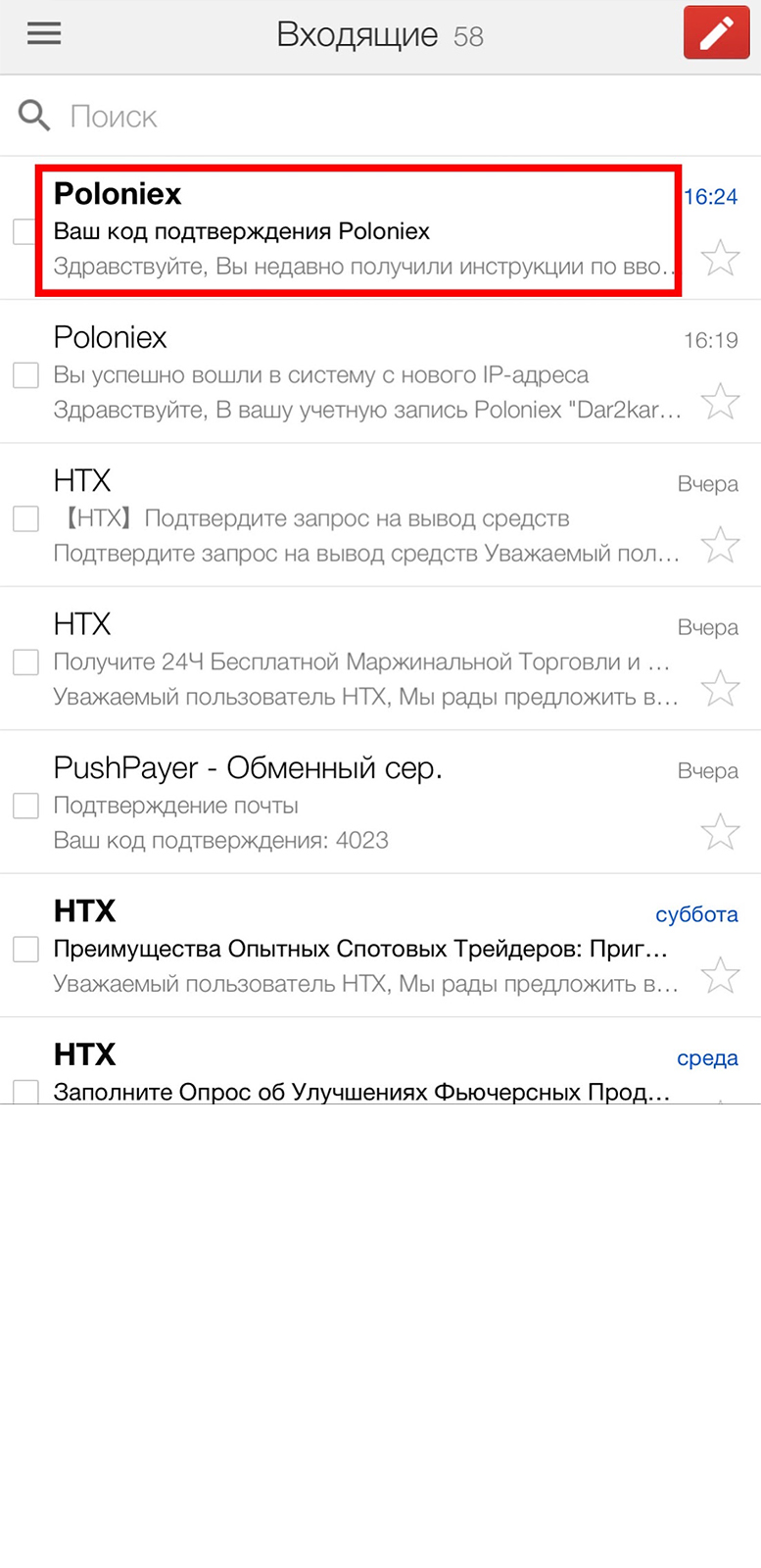Image resolution: width=761 pixels, height=1568 pixels.
Task: Compose a new email
Action: click(716, 34)
